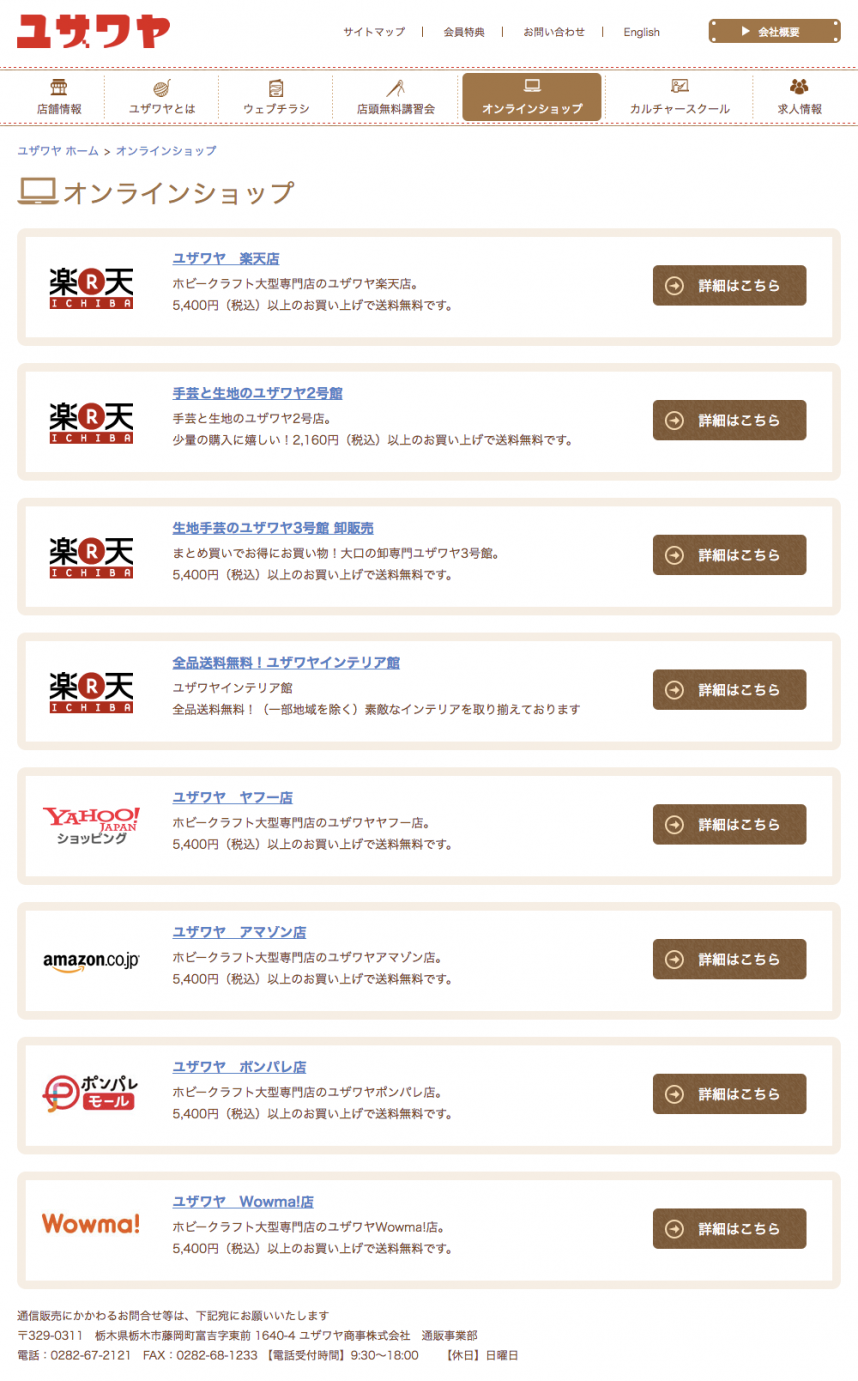This screenshot has width=858, height=1381.
Task: Open the 店頭無料講習会 tab
Action: (395, 97)
